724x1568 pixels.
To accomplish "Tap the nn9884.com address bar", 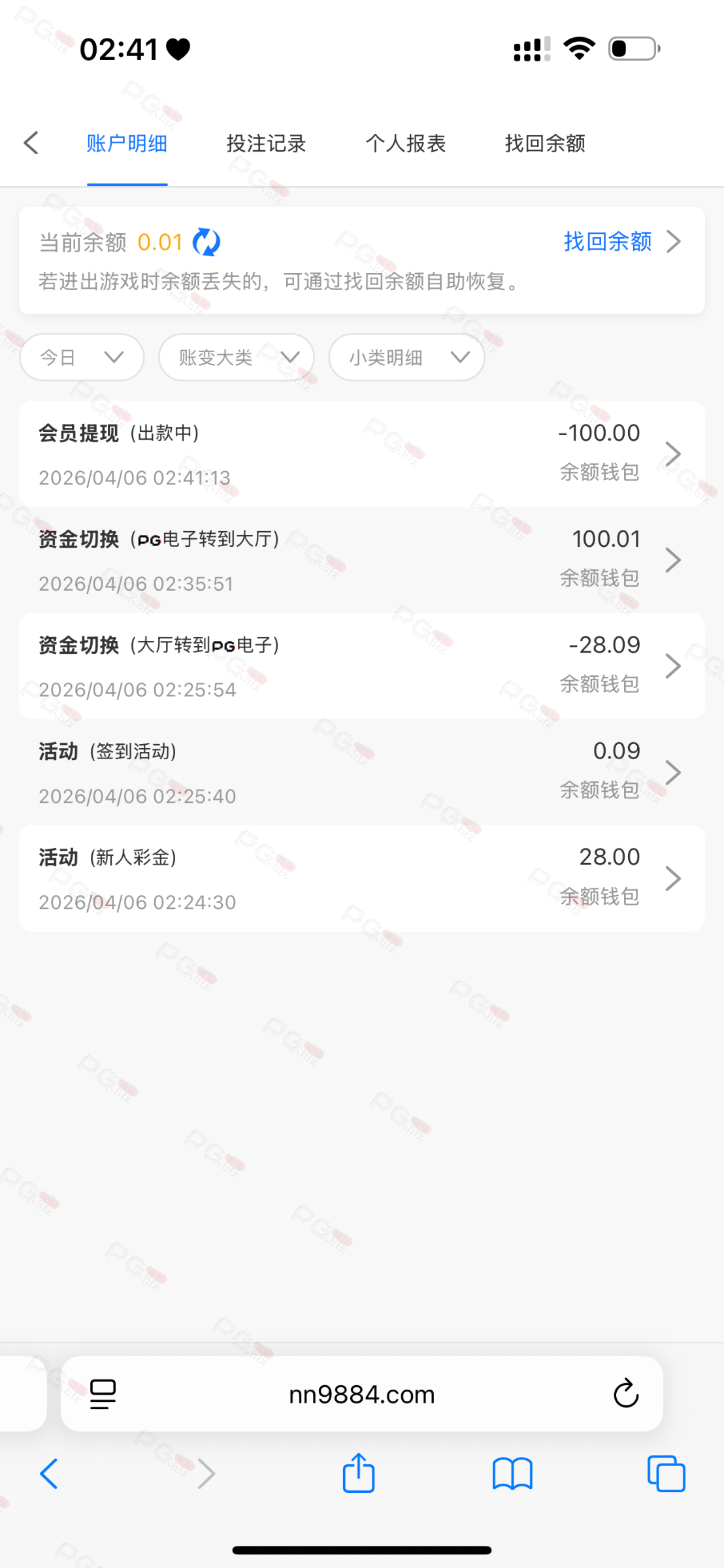I will click(x=361, y=1395).
